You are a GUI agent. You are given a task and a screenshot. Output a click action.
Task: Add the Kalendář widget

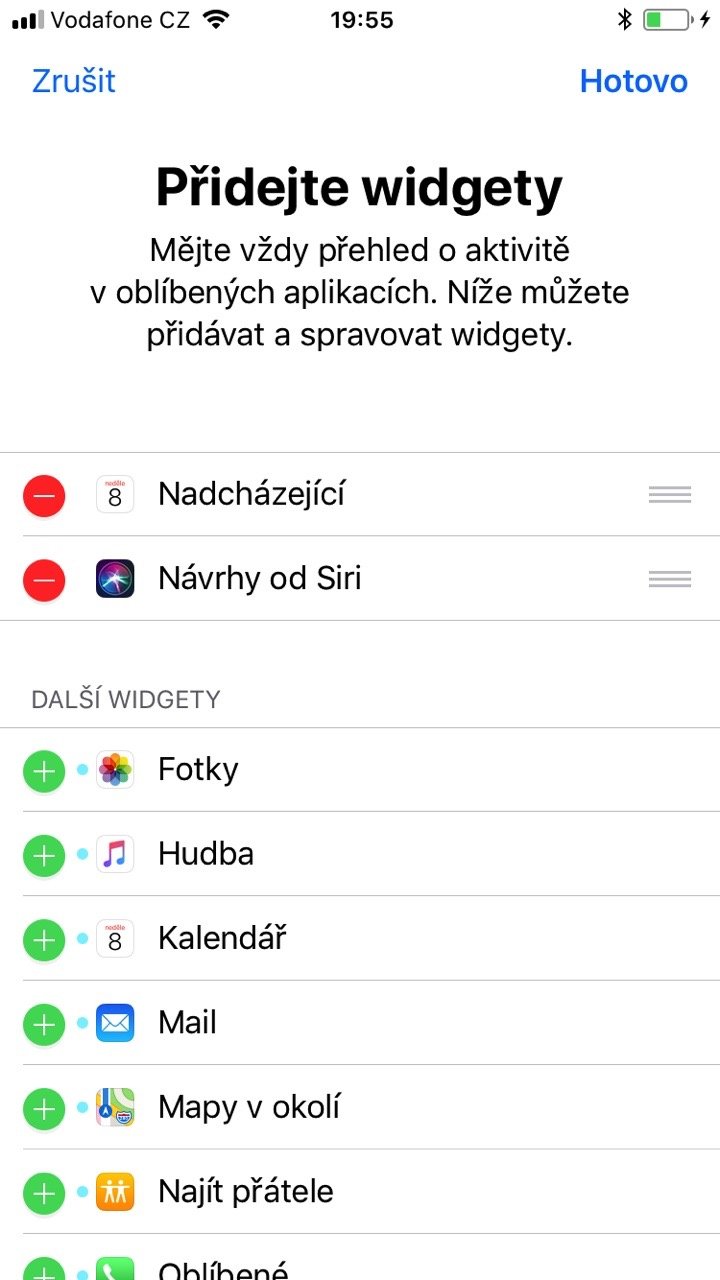pyautogui.click(x=44, y=940)
